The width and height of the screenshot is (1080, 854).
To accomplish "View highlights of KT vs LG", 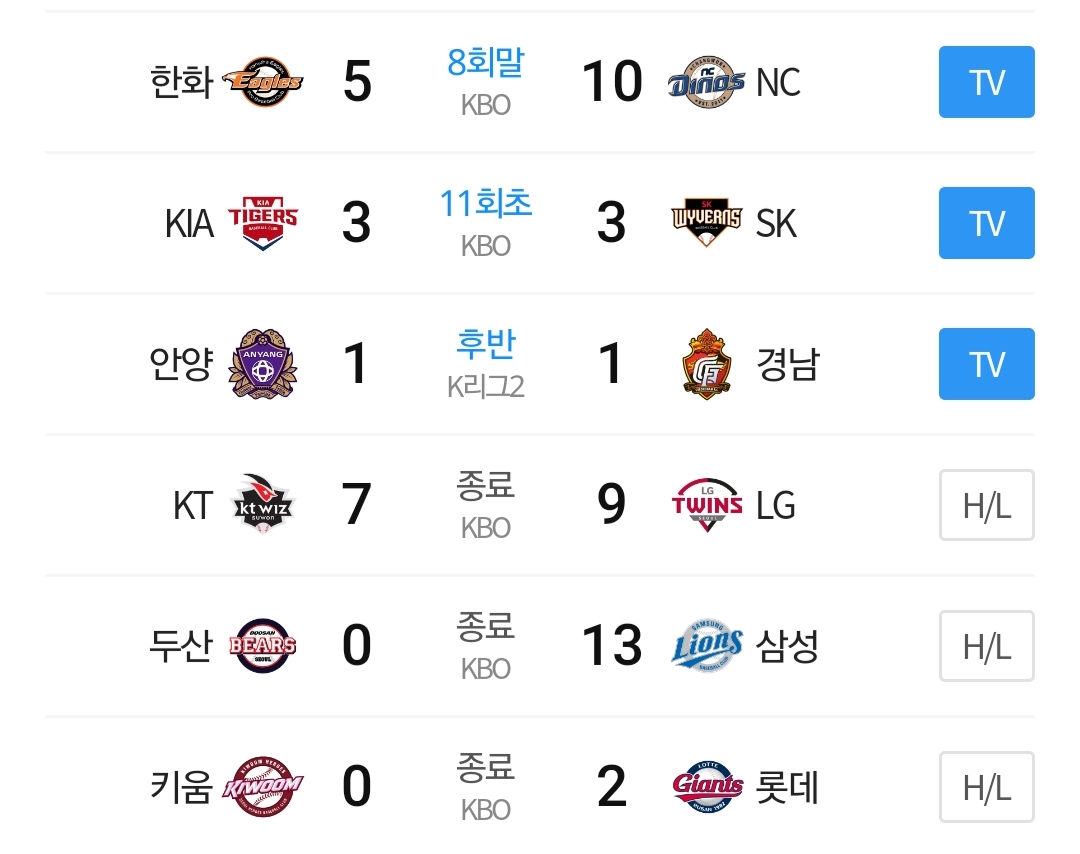I will [986, 506].
